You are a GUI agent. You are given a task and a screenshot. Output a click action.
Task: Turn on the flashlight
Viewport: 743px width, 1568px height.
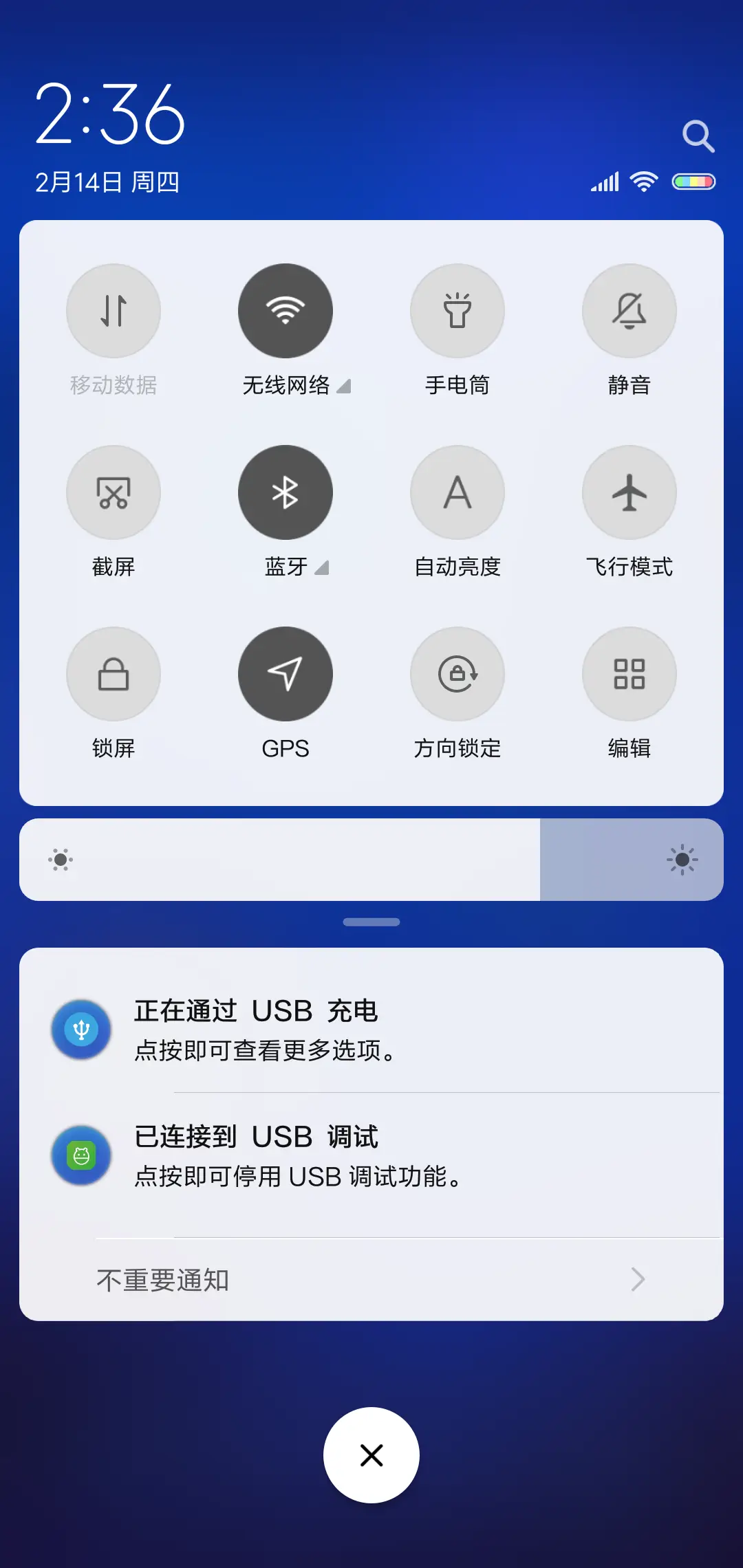457,311
